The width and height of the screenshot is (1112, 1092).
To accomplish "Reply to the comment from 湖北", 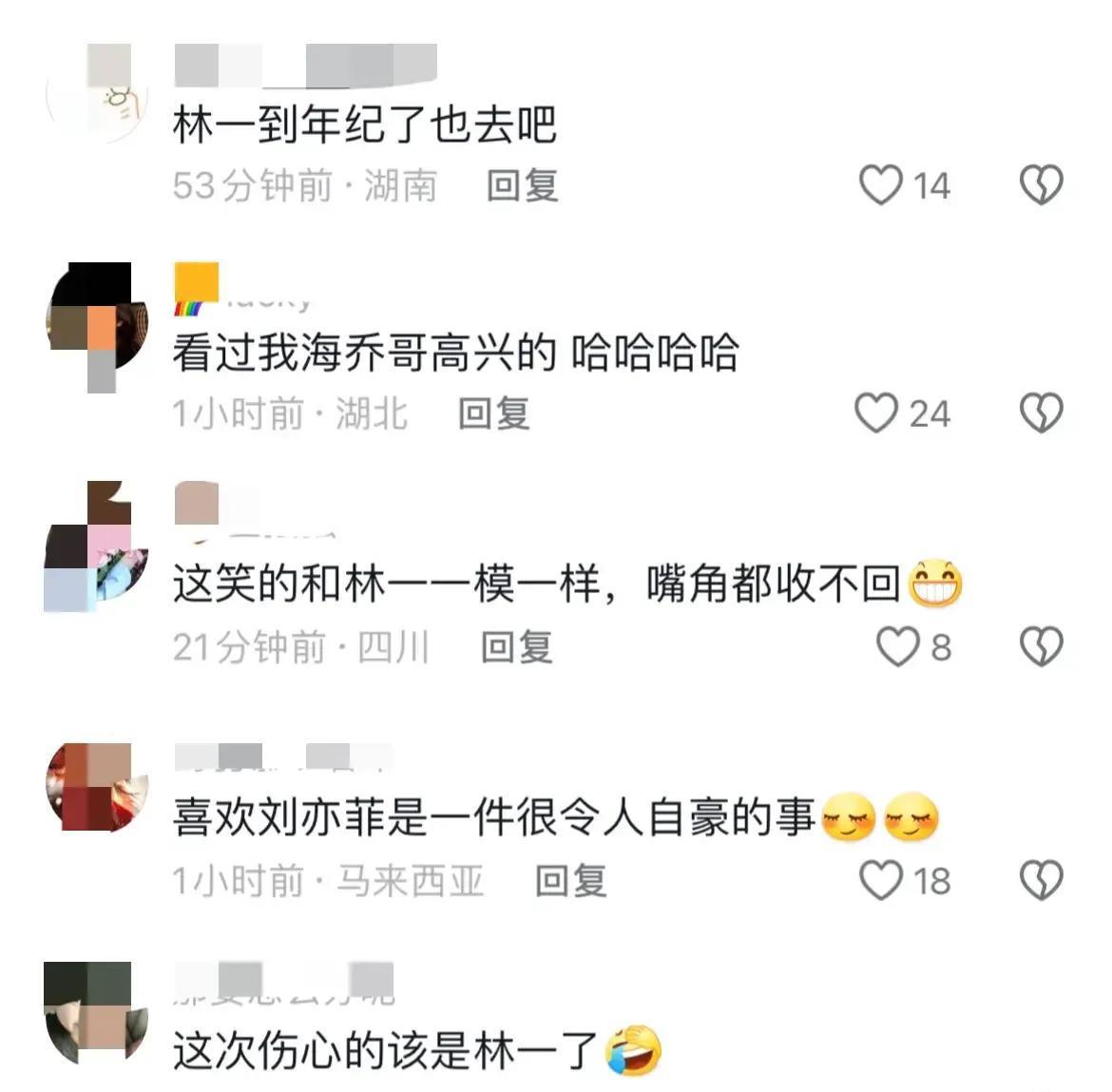I will pos(493,413).
